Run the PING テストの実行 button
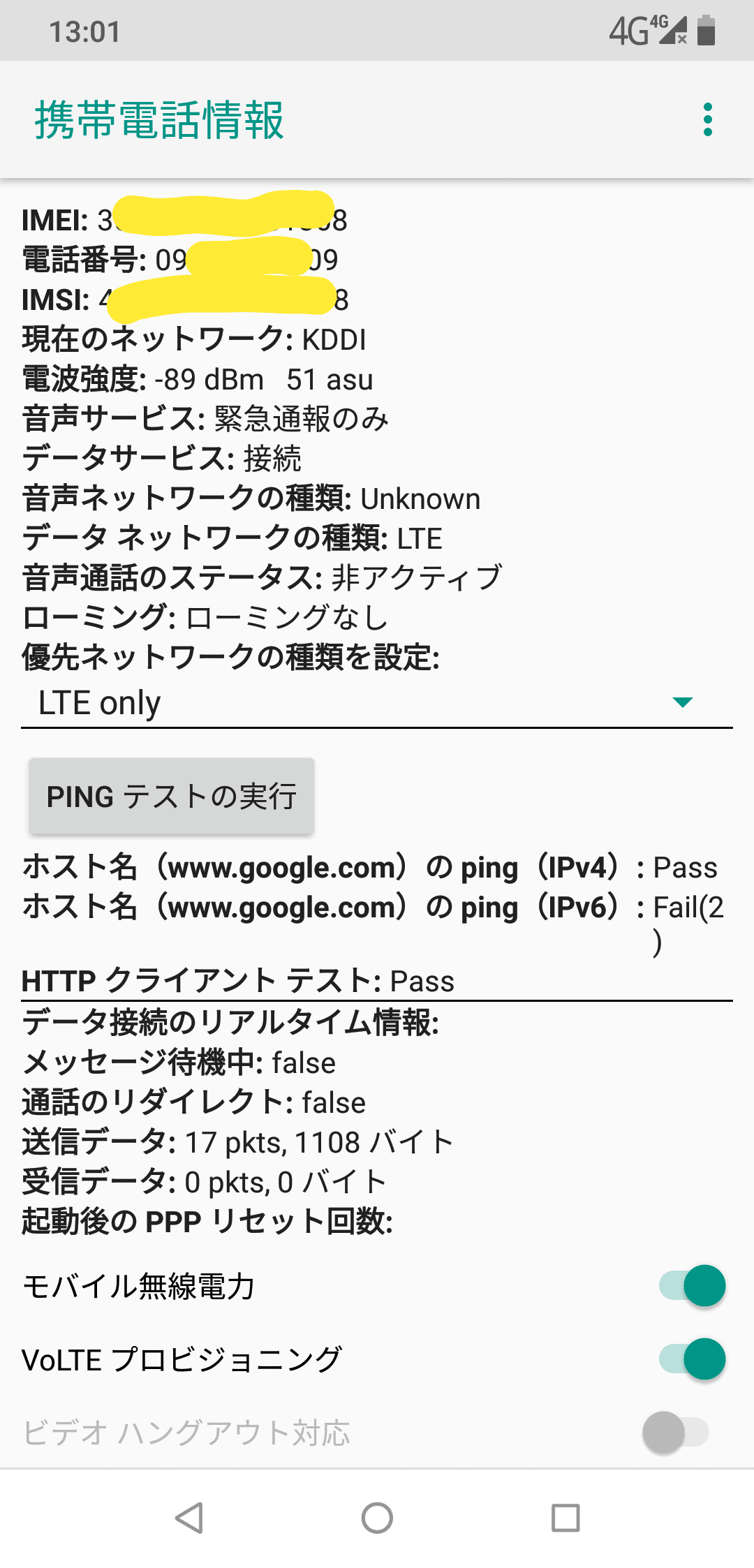The width and height of the screenshot is (754, 1568). (171, 797)
